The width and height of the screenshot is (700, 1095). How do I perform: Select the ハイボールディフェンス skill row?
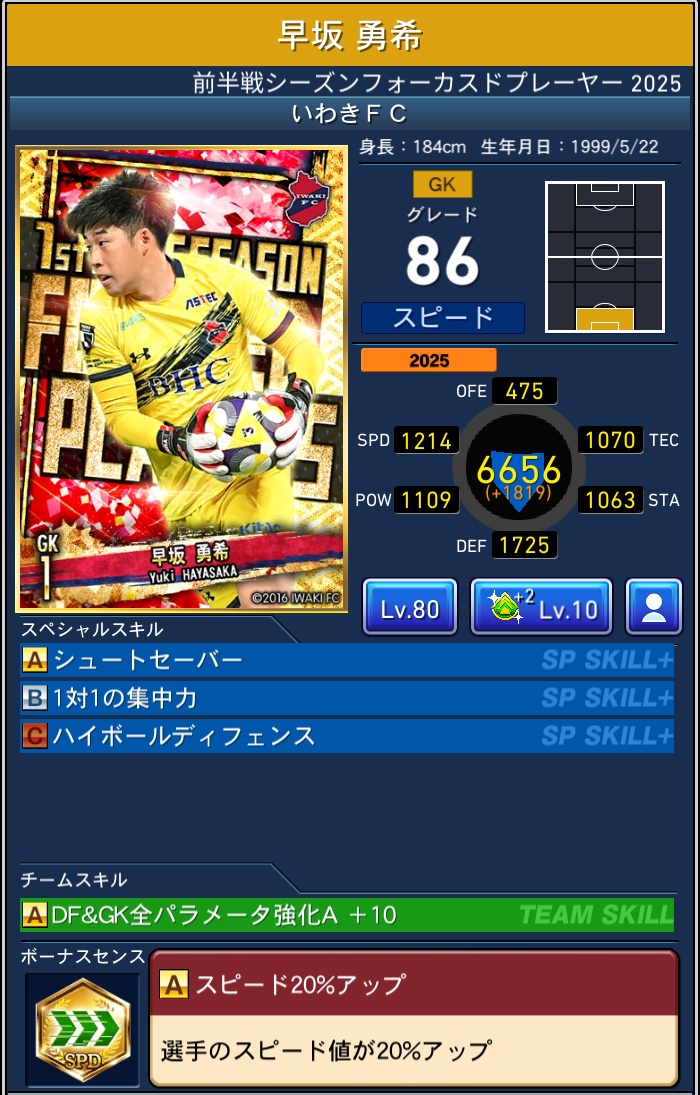[346, 737]
